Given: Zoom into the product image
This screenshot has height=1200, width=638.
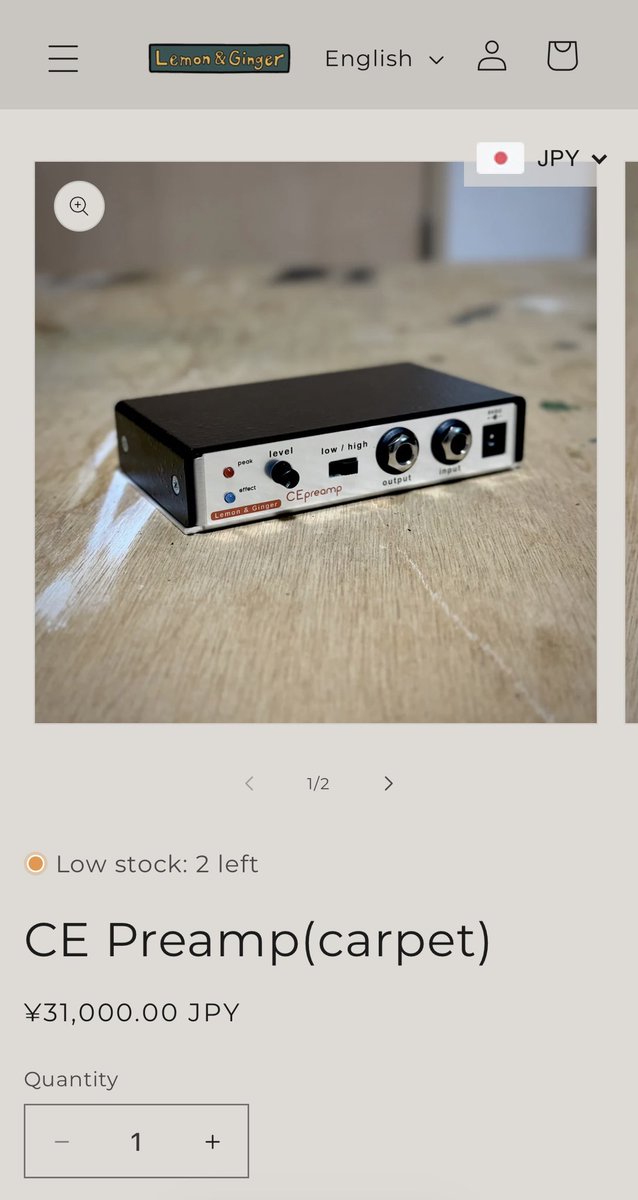Looking at the screenshot, I should pos(79,206).
